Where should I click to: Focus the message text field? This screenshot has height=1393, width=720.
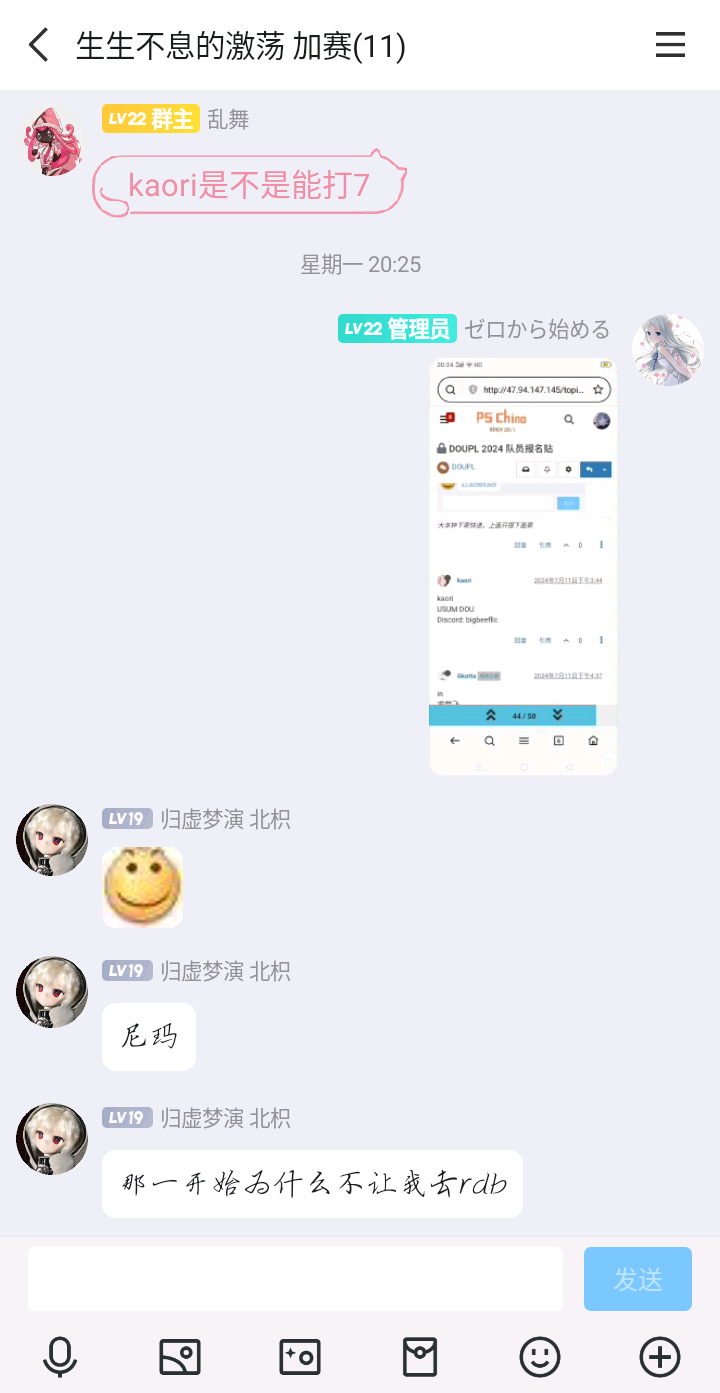(x=295, y=1278)
